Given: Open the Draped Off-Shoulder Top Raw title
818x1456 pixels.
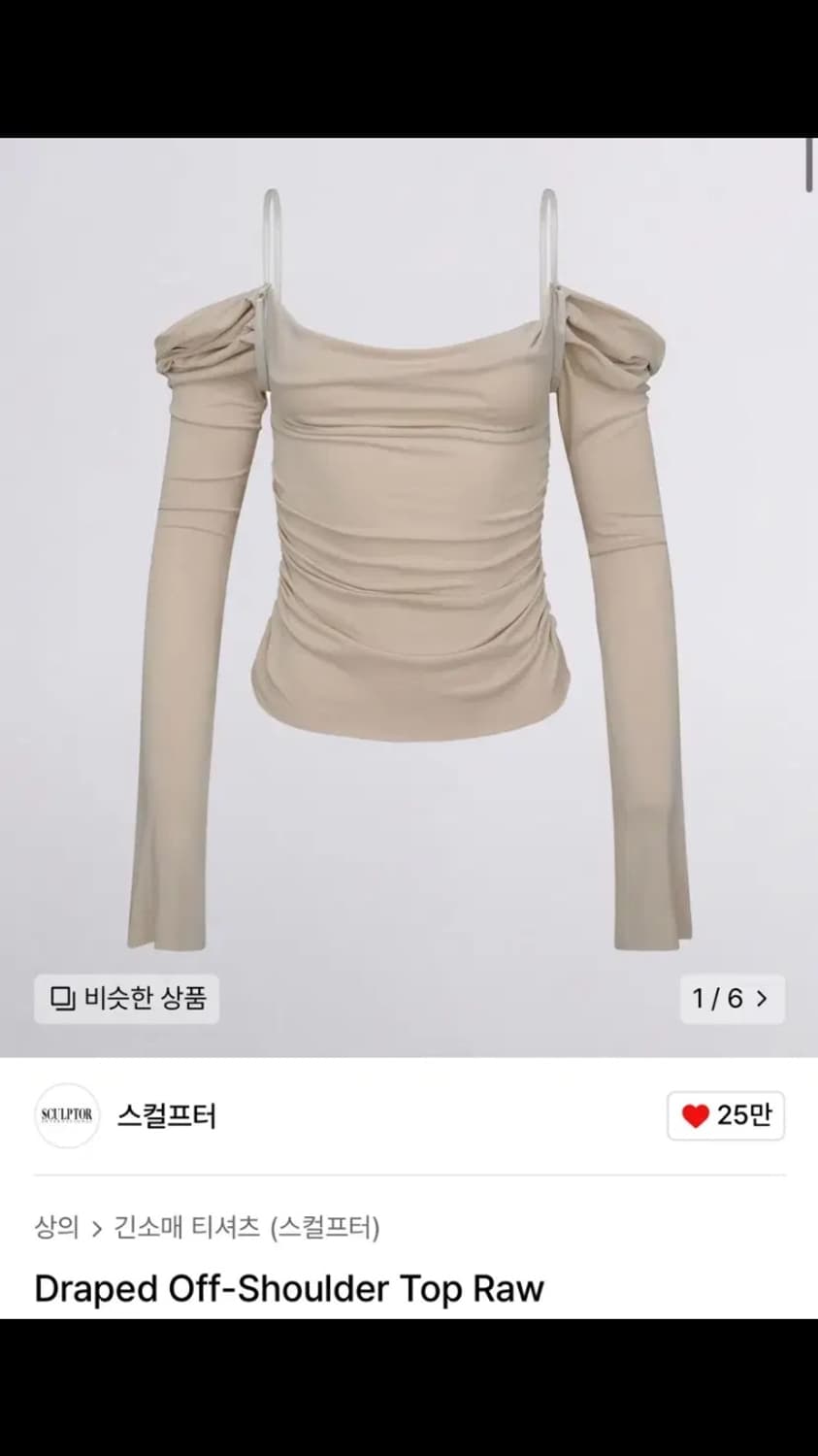Looking at the screenshot, I should click(288, 1289).
